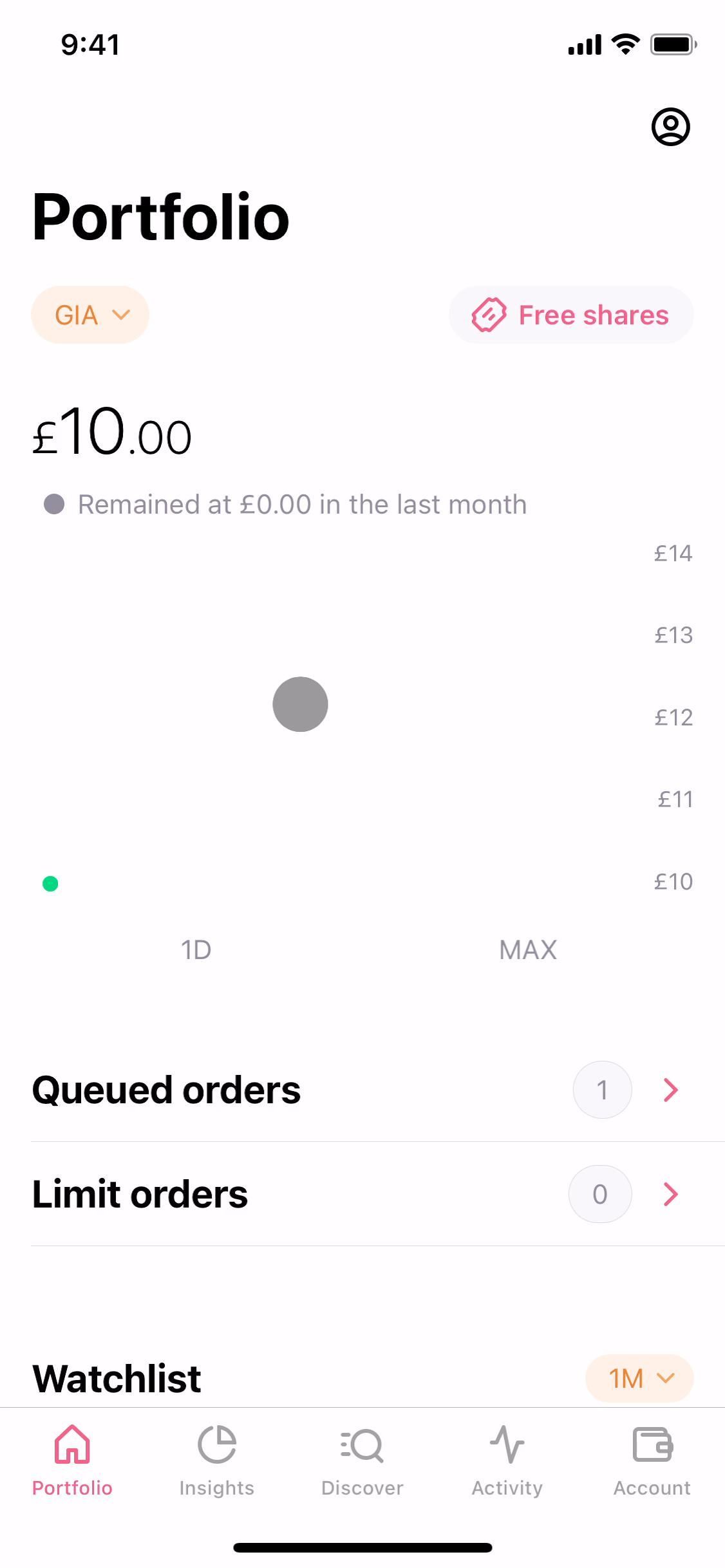Switch to the Activity tab
Screen dimensions: 725x1568
pos(507,1461)
